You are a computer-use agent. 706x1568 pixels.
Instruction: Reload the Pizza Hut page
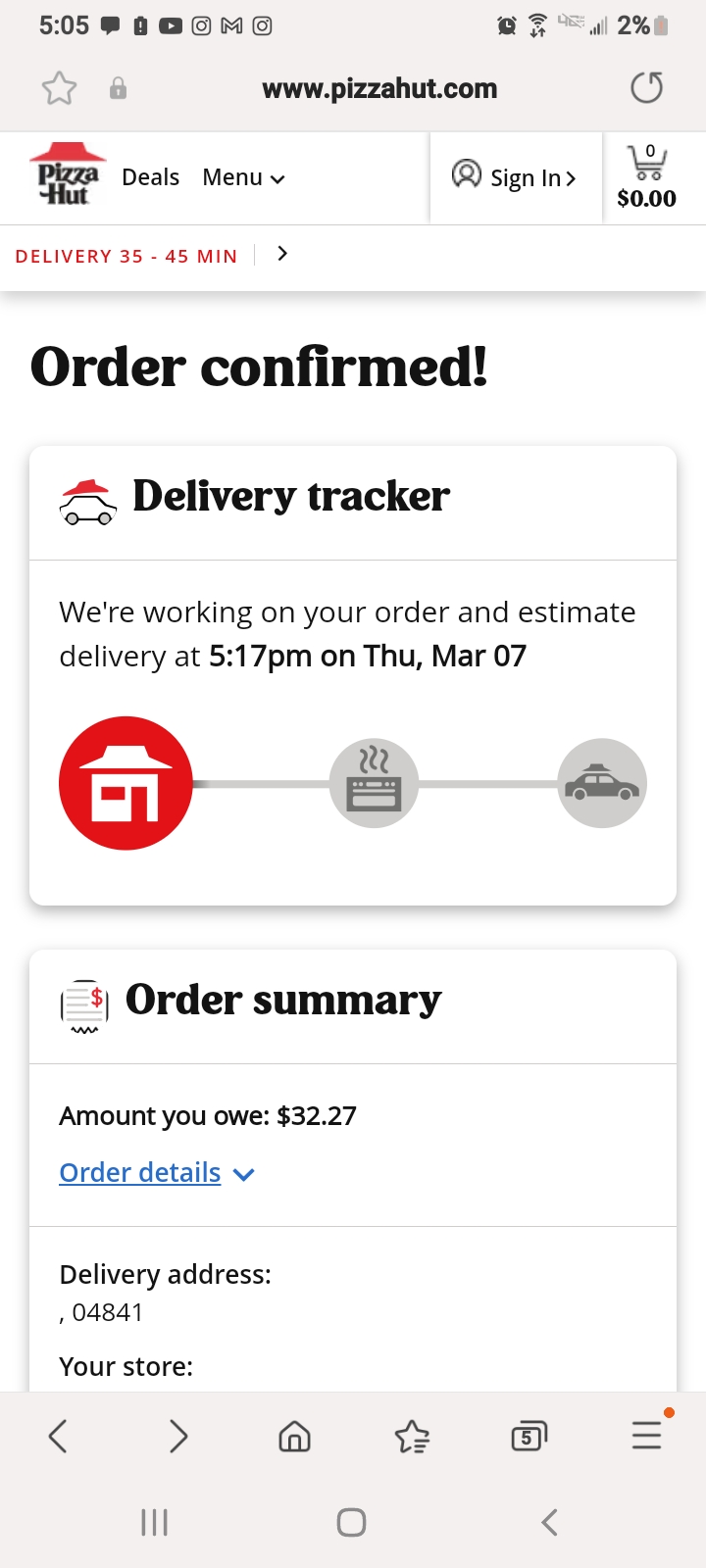point(646,88)
